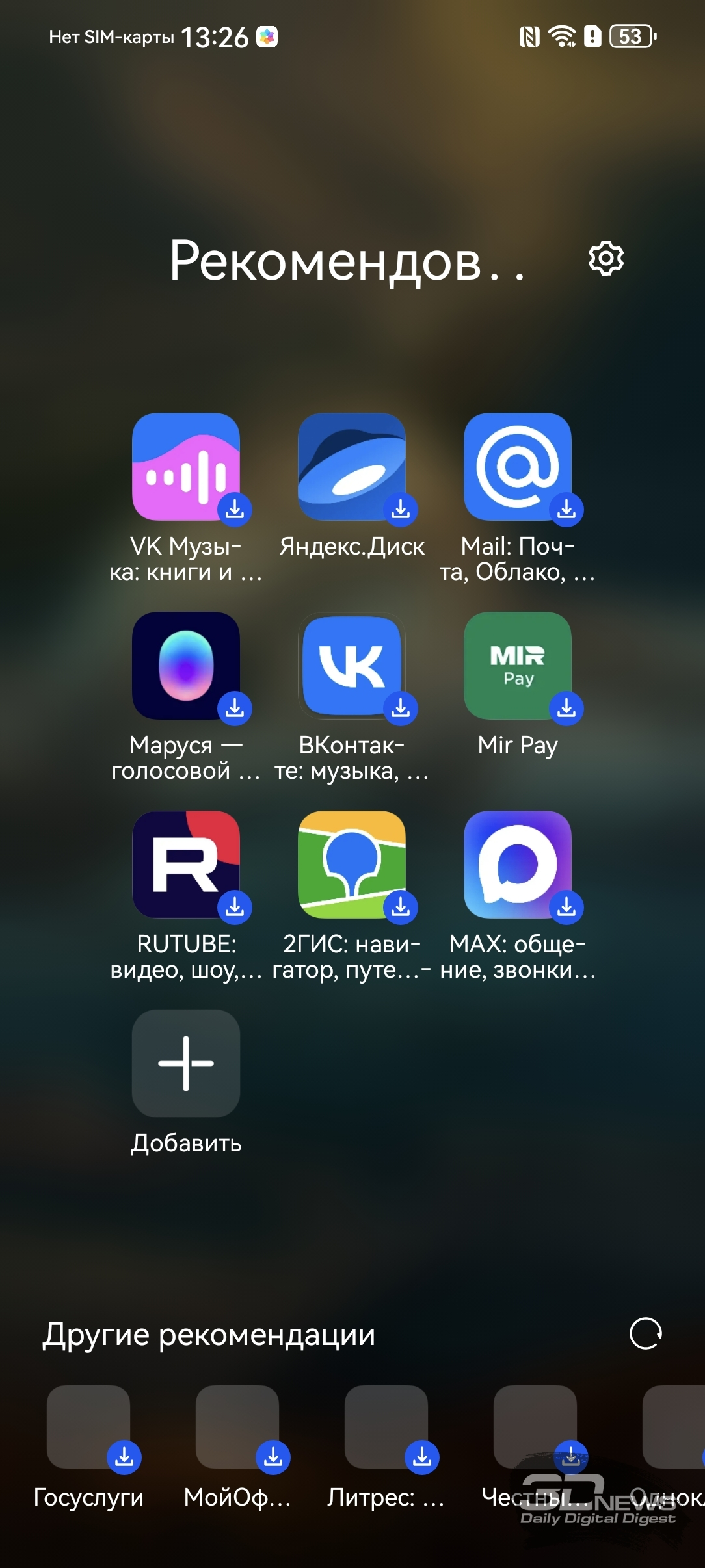
Task: Download Mir Pay app
Action: (x=518, y=666)
